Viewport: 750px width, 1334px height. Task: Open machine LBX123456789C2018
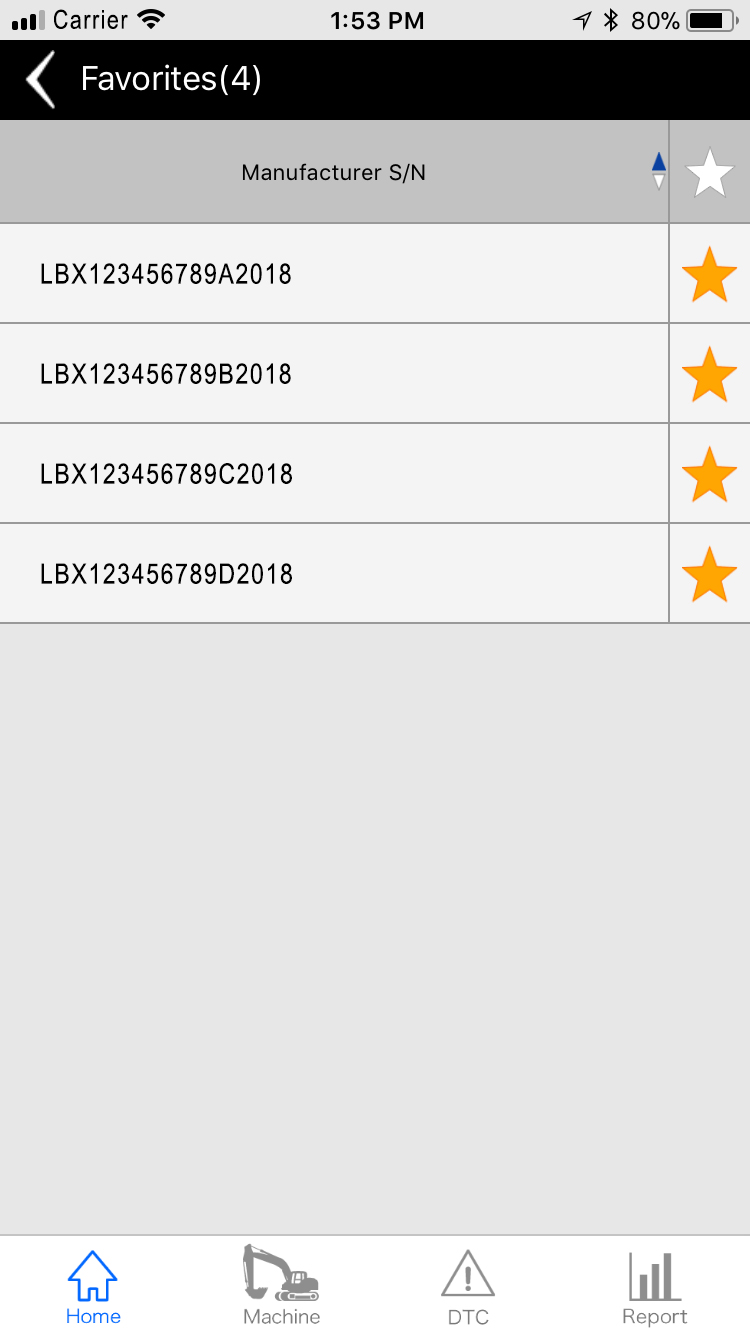pos(166,474)
